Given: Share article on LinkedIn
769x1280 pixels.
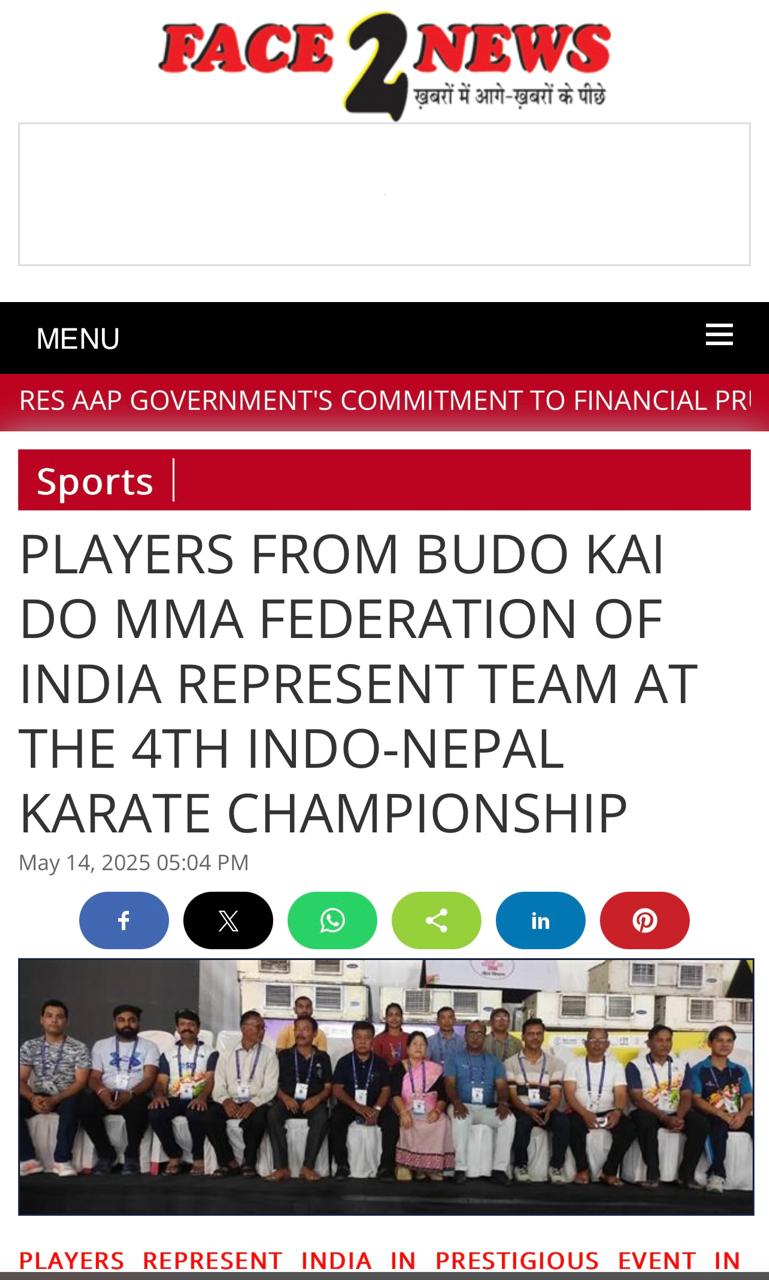Looking at the screenshot, I should click(540, 920).
